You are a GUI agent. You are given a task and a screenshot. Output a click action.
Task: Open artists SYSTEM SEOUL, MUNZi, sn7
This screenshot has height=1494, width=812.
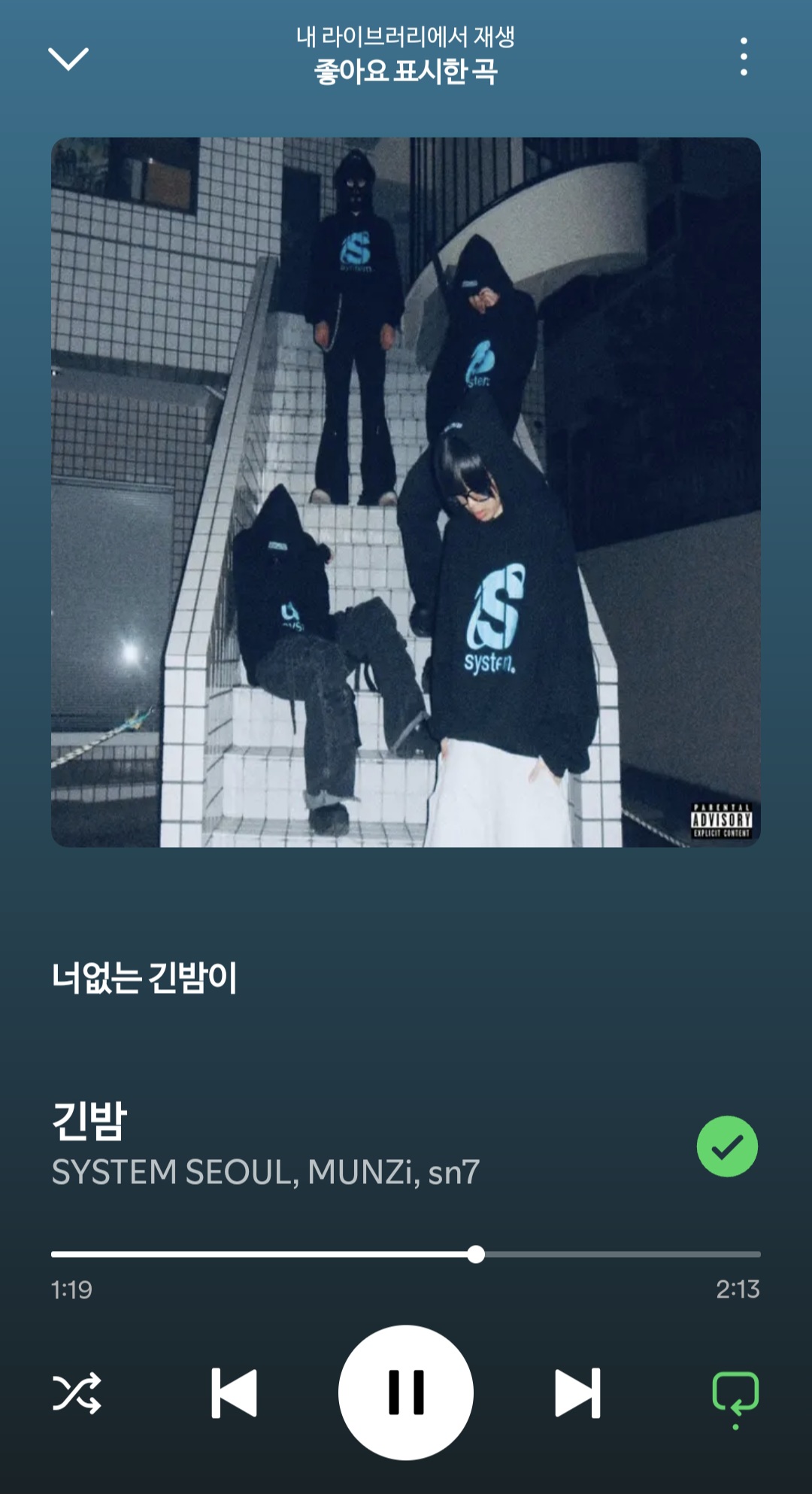coord(265,1172)
